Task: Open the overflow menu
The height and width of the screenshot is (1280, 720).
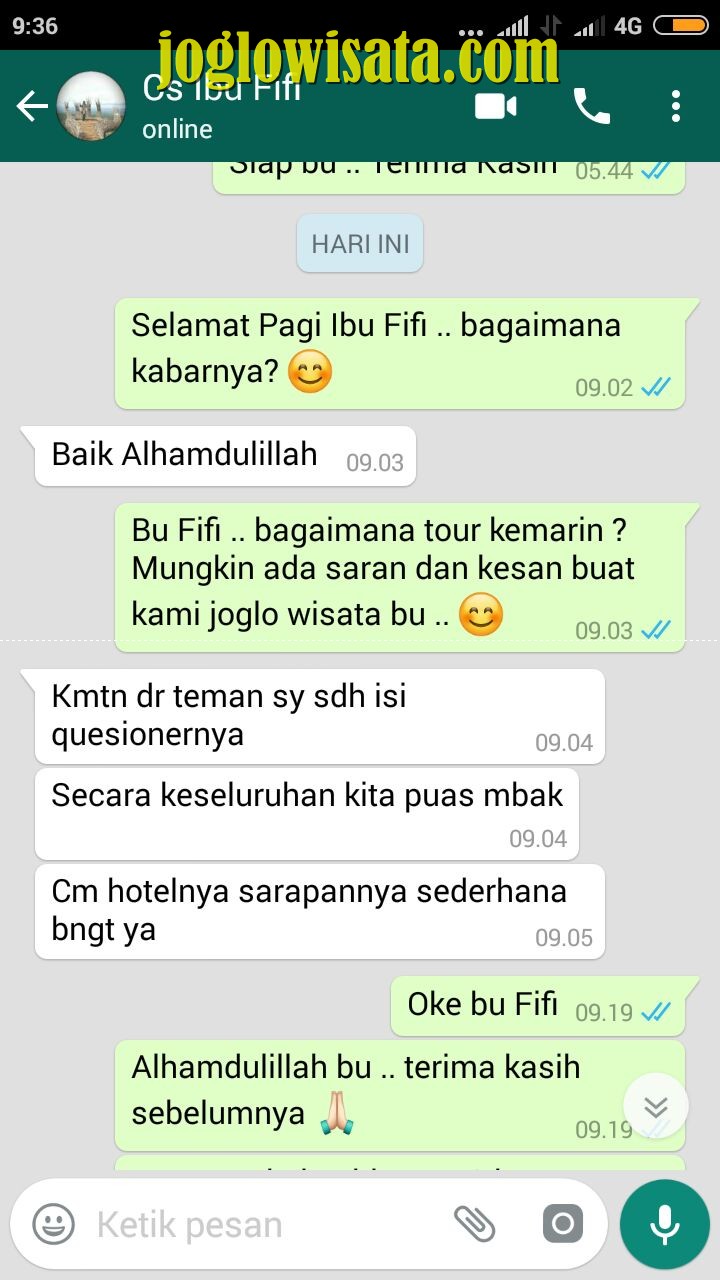Action: point(676,106)
